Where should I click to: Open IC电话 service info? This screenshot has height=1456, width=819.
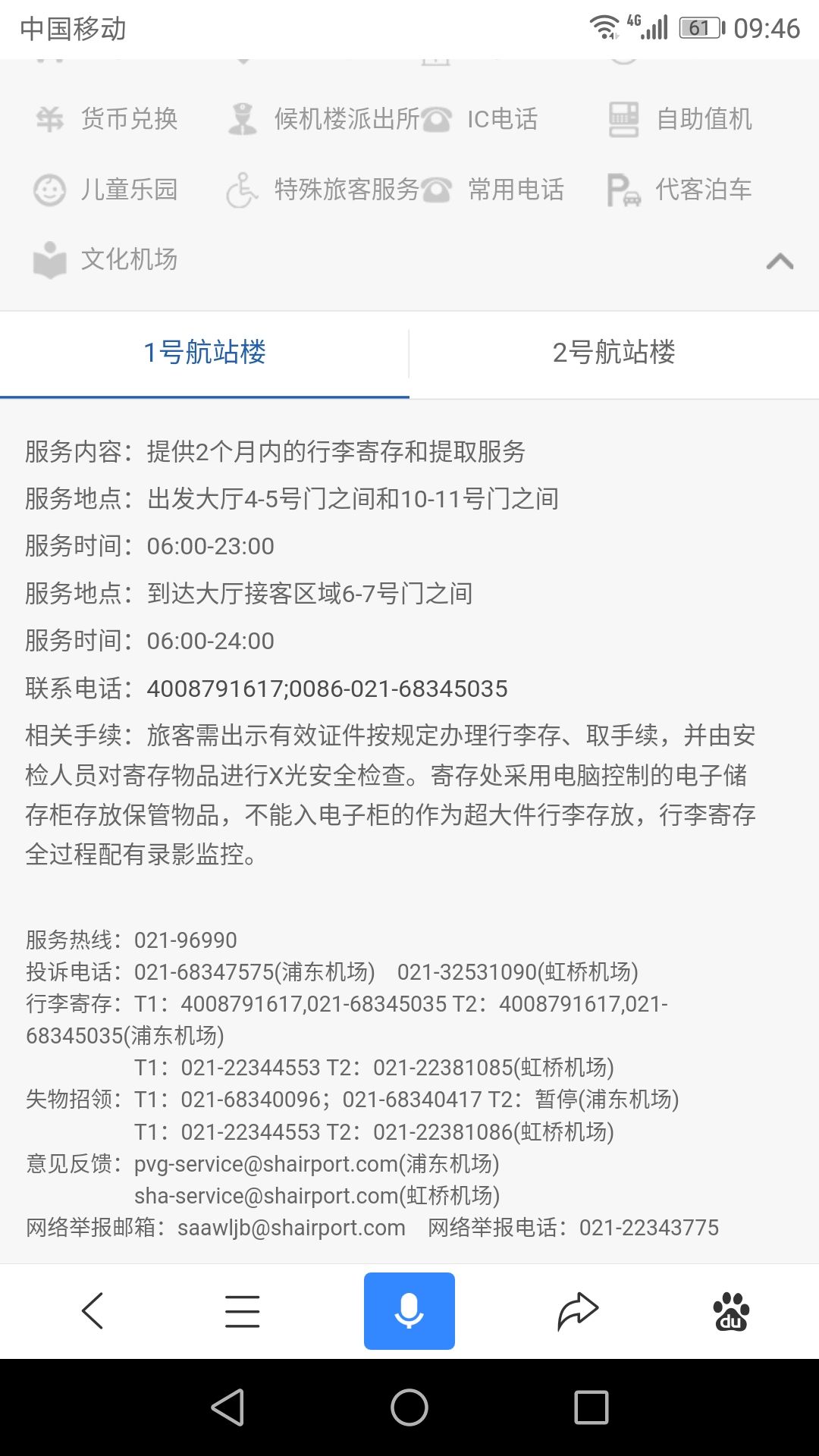click(x=479, y=119)
